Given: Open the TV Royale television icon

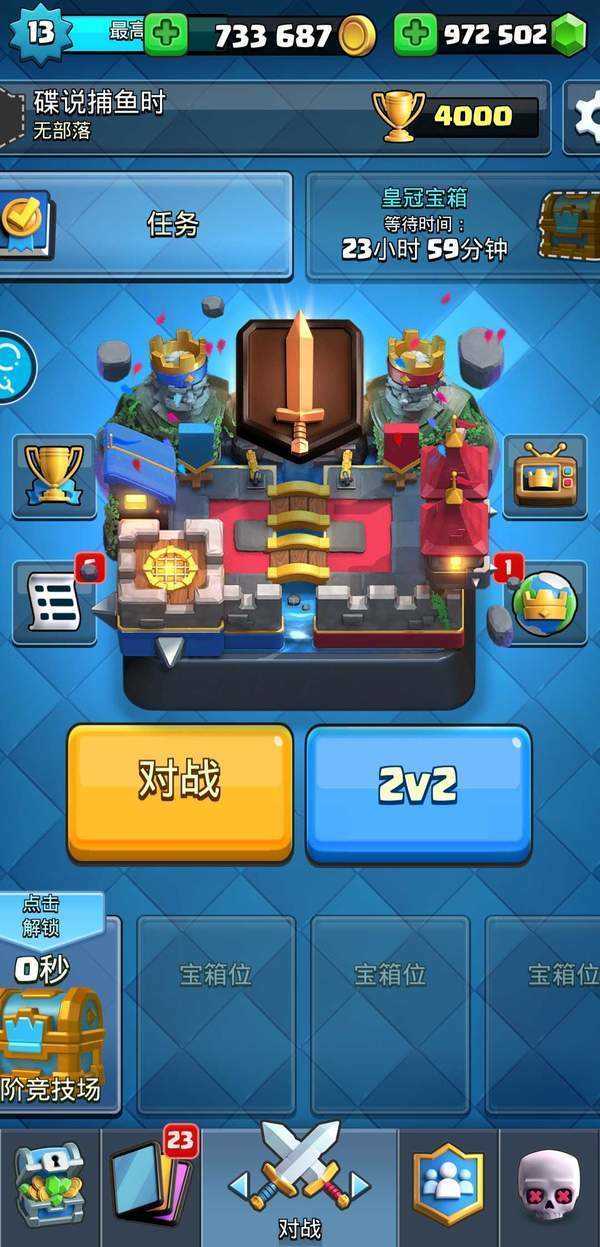Looking at the screenshot, I should pyautogui.click(x=545, y=476).
